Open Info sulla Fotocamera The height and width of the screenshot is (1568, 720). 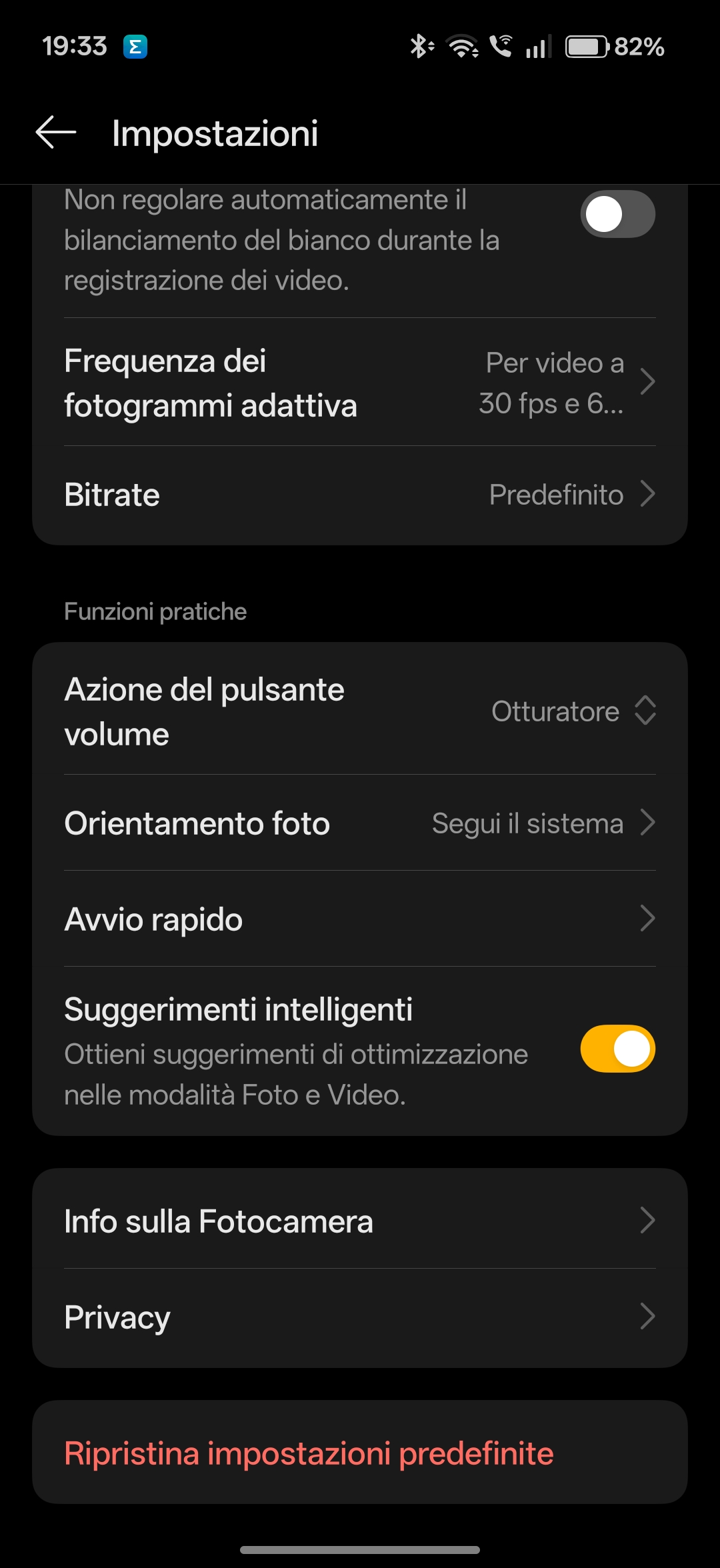[360, 1221]
